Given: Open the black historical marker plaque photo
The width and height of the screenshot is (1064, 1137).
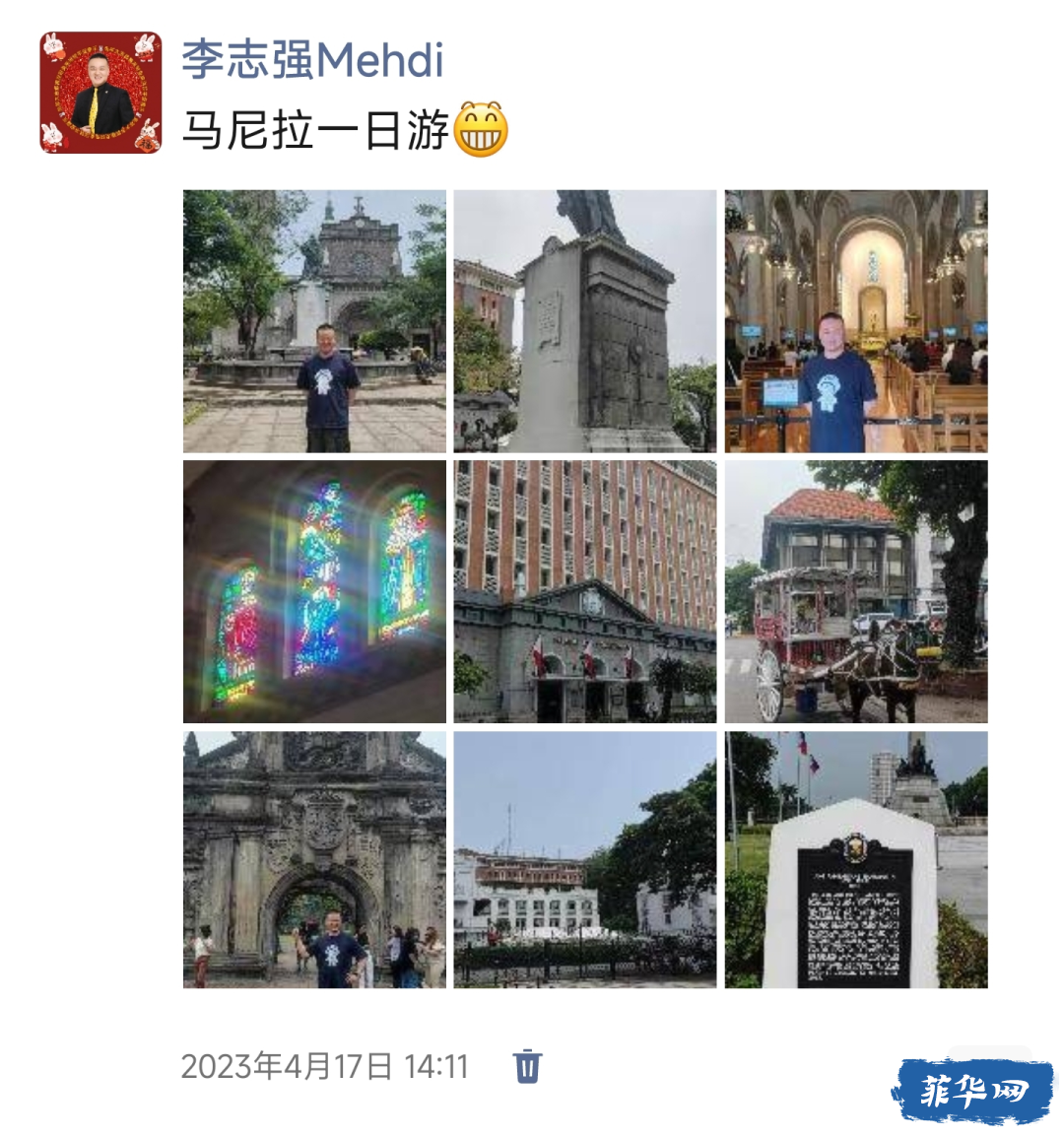Looking at the screenshot, I should pos(856,859).
